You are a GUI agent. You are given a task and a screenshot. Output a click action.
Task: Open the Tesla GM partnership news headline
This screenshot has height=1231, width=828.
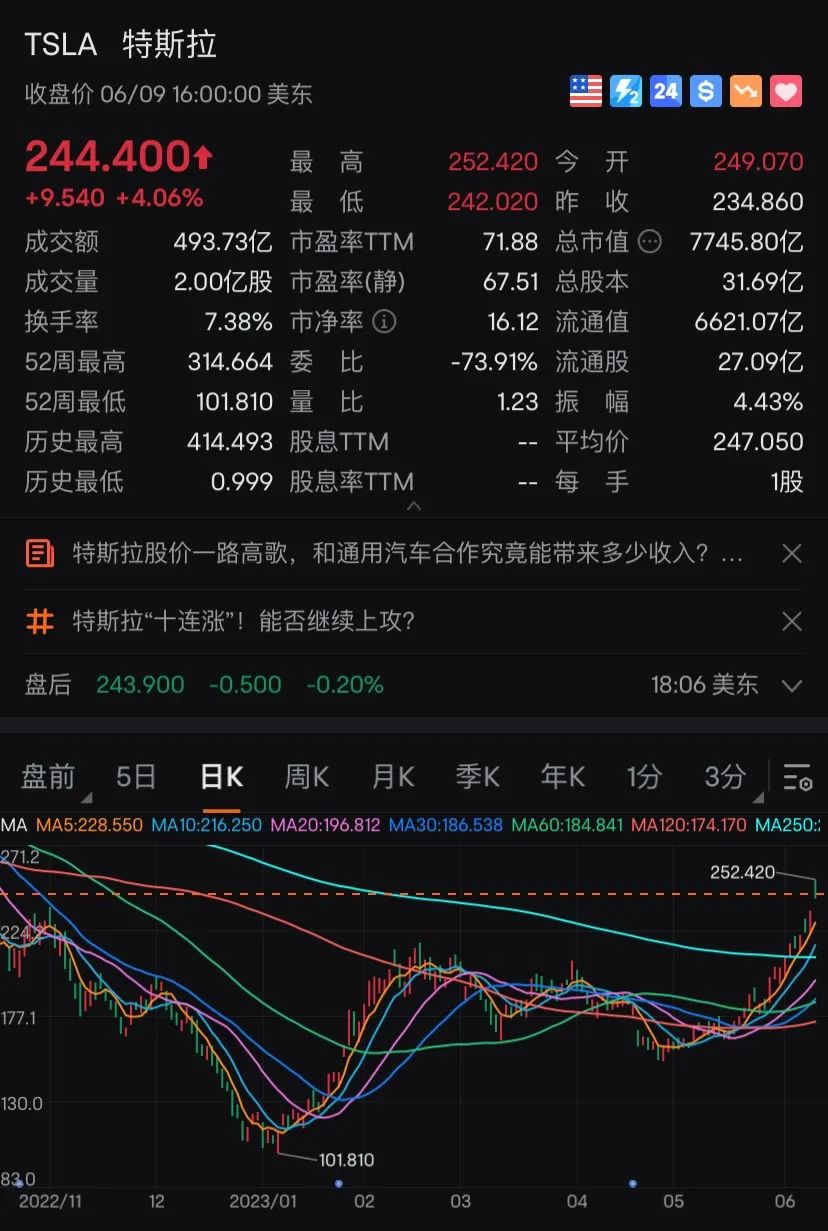(x=400, y=551)
